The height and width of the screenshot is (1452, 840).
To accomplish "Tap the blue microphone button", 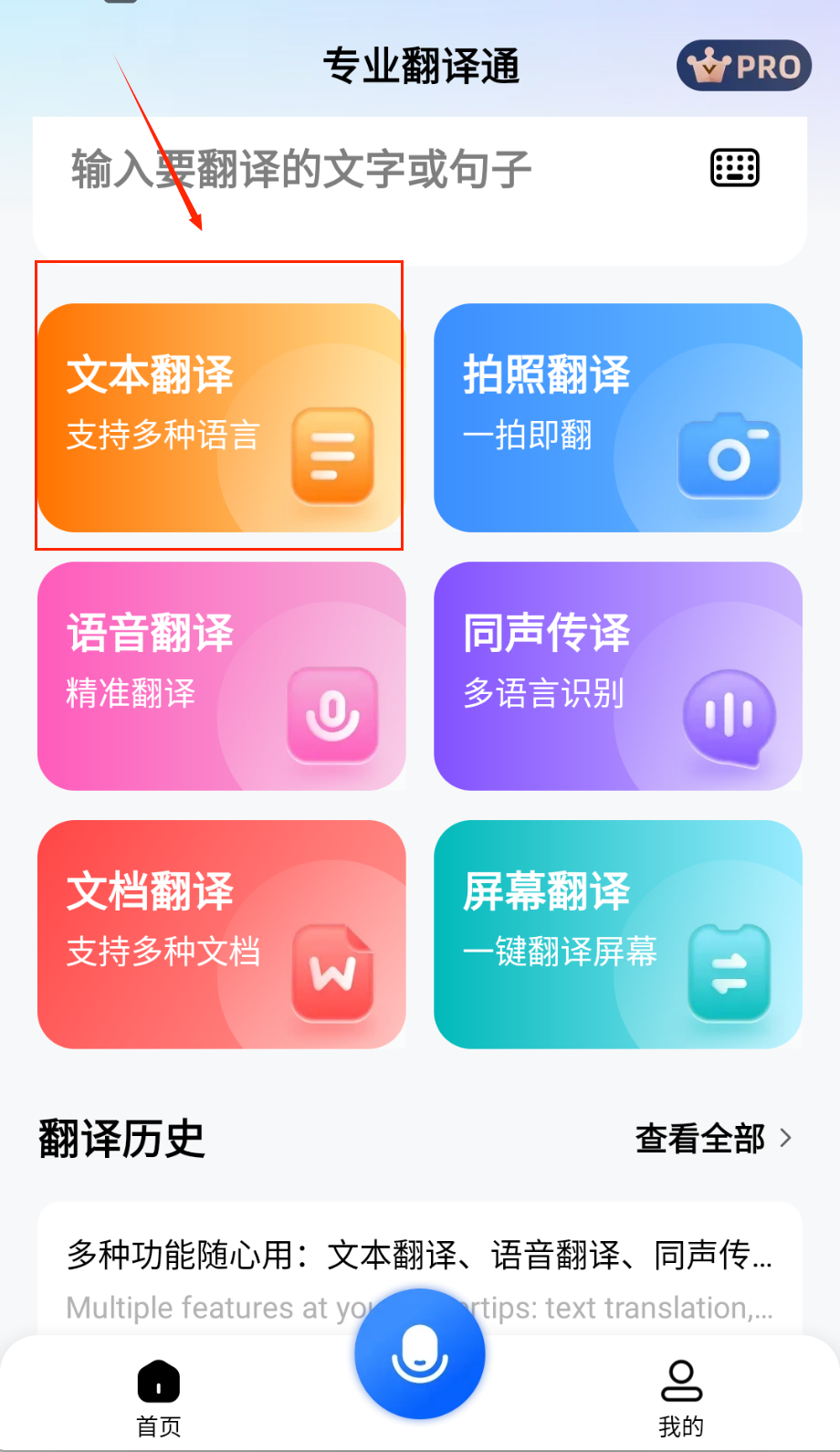I will (420, 1353).
